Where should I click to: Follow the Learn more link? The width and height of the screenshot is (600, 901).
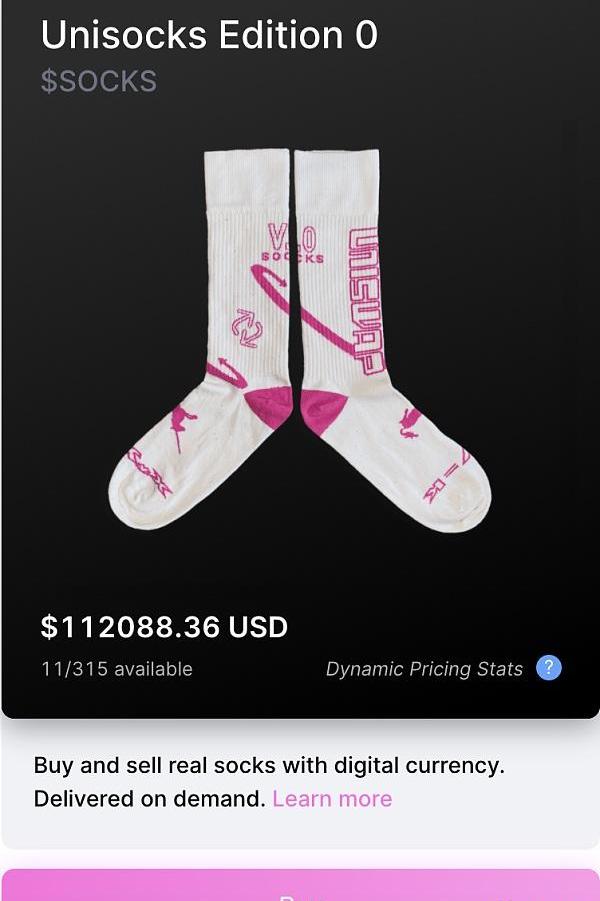click(332, 799)
